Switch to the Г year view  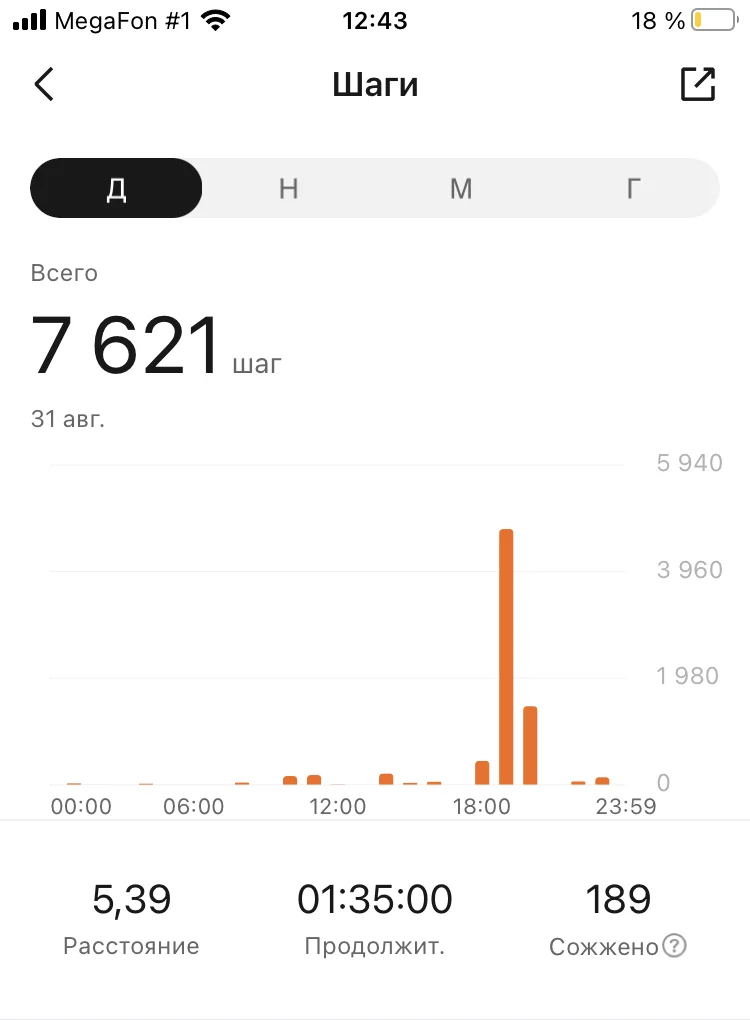(632, 188)
